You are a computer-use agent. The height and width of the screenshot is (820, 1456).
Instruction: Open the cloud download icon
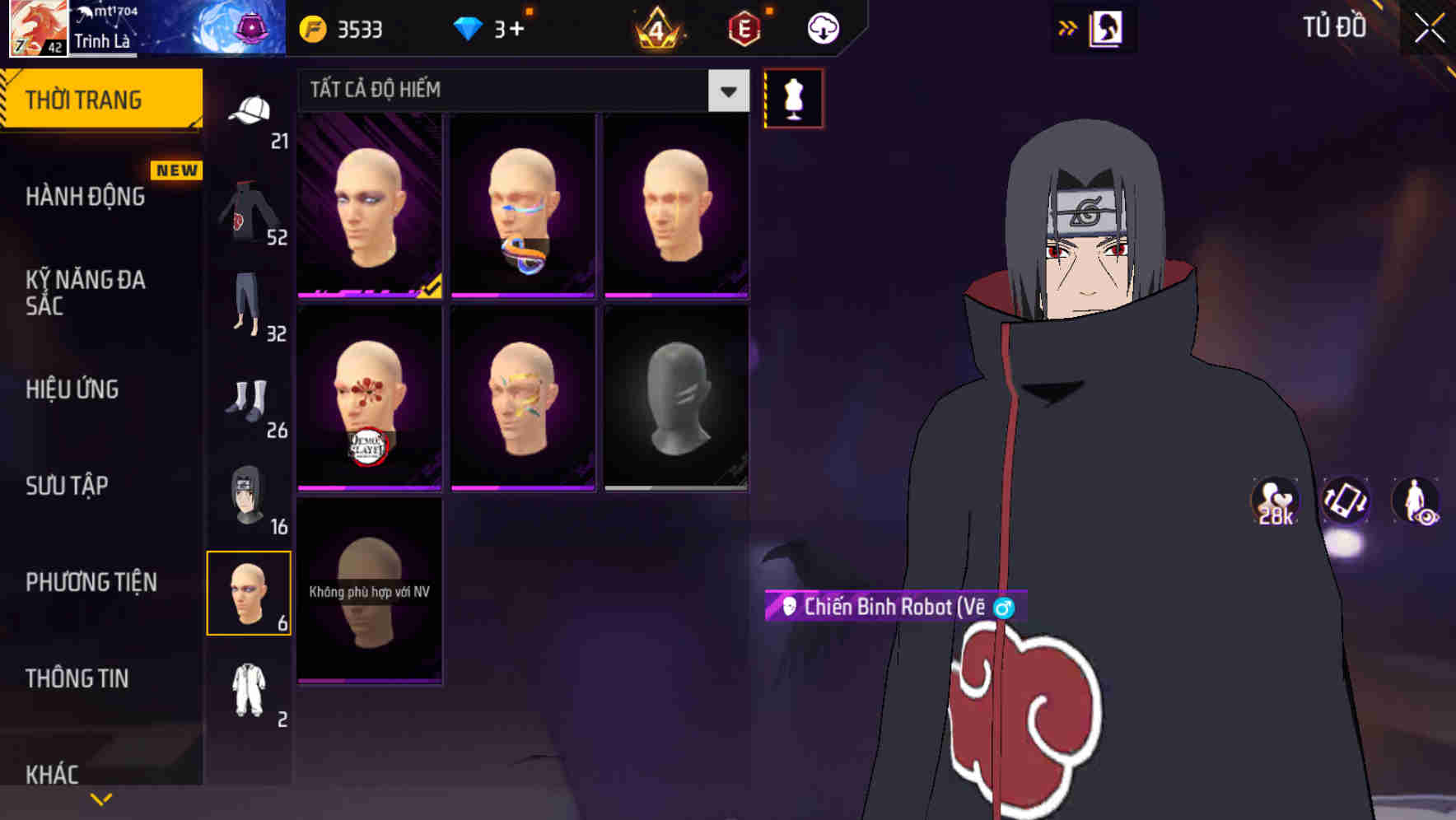click(x=822, y=29)
